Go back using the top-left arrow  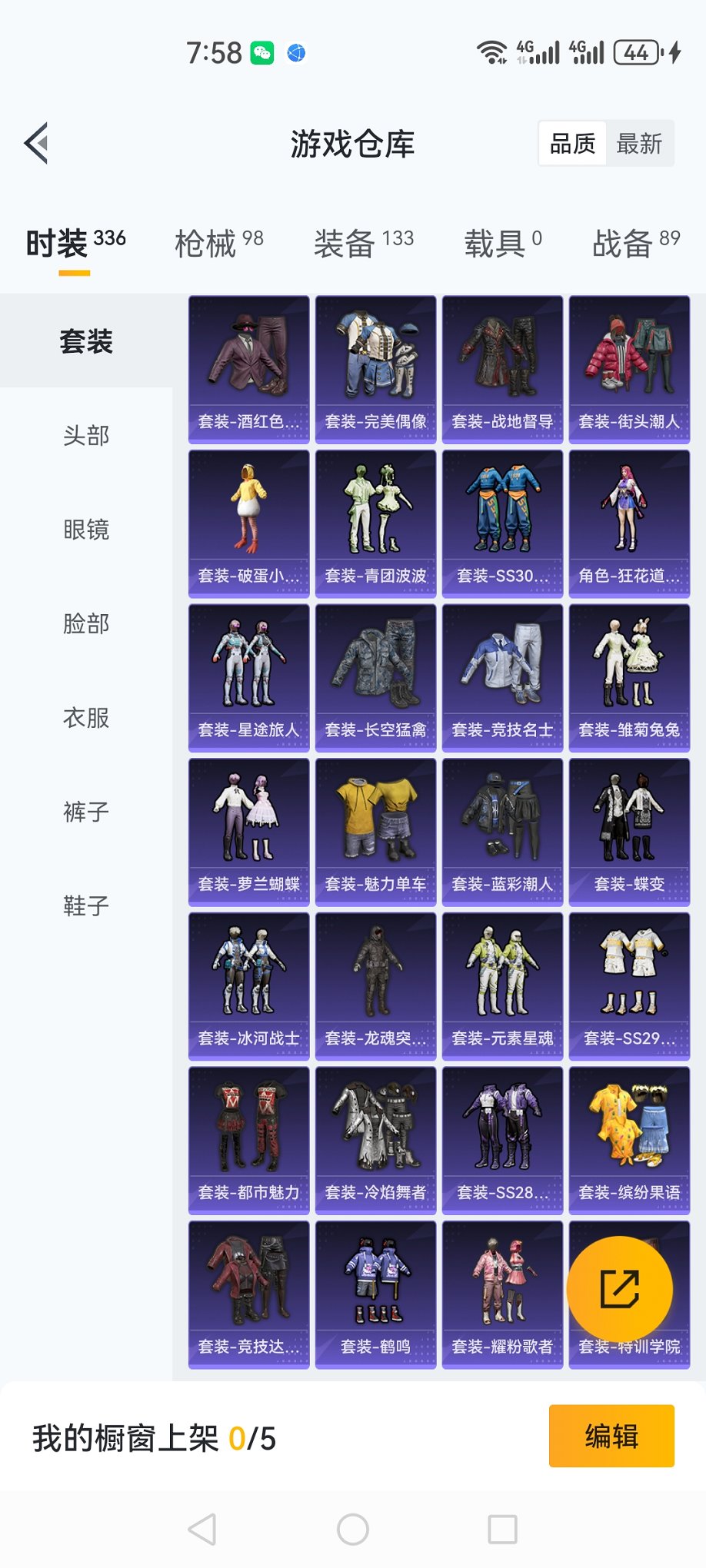(x=37, y=143)
